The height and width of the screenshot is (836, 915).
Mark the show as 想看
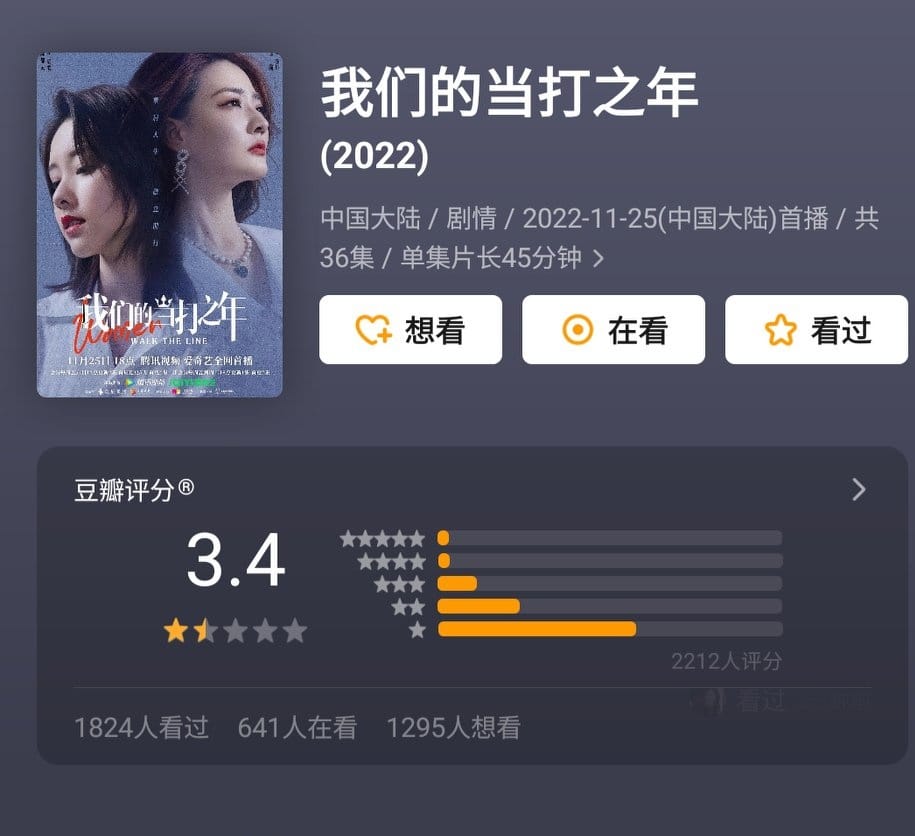coord(410,330)
